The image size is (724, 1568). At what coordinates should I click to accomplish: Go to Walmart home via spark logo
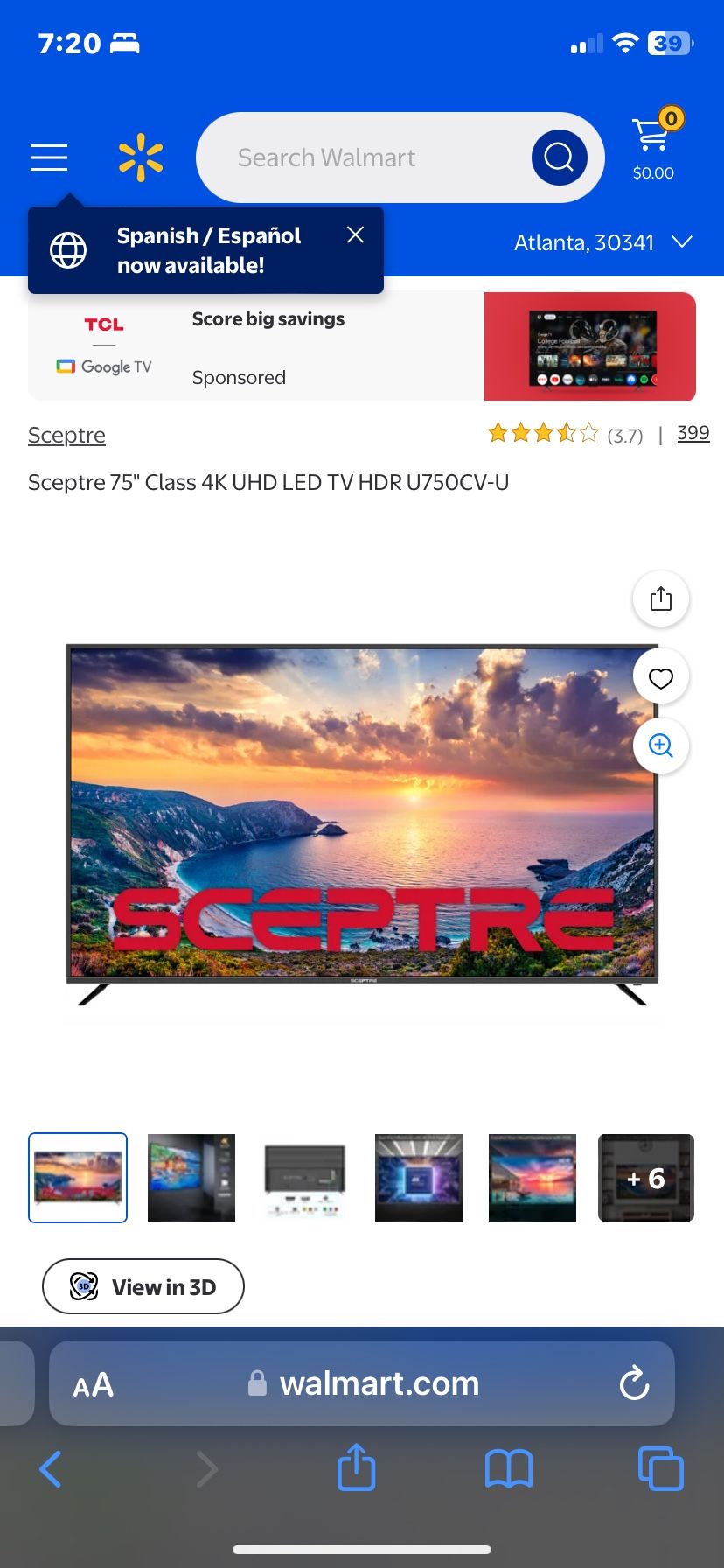pos(141,157)
